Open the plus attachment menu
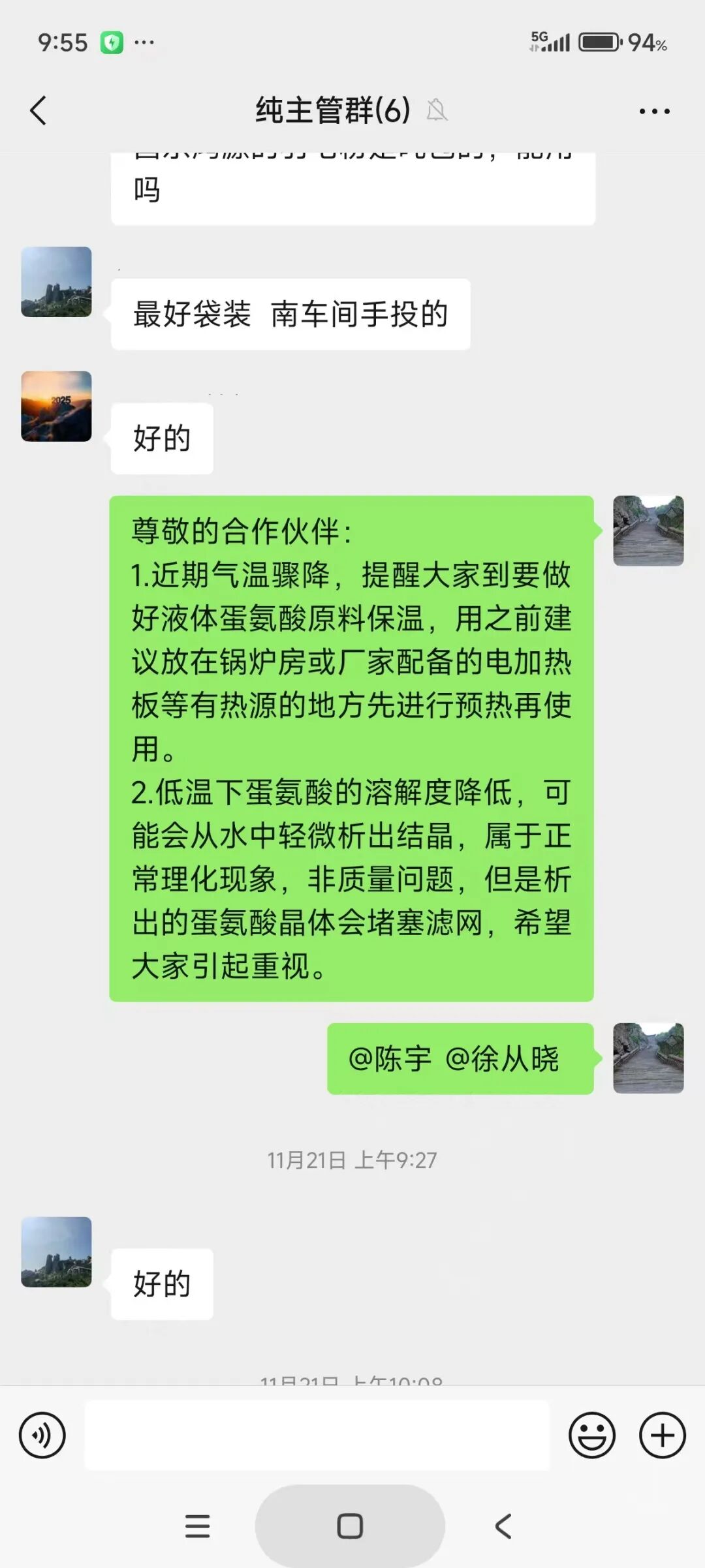The width and height of the screenshot is (705, 1568). coord(662,1435)
